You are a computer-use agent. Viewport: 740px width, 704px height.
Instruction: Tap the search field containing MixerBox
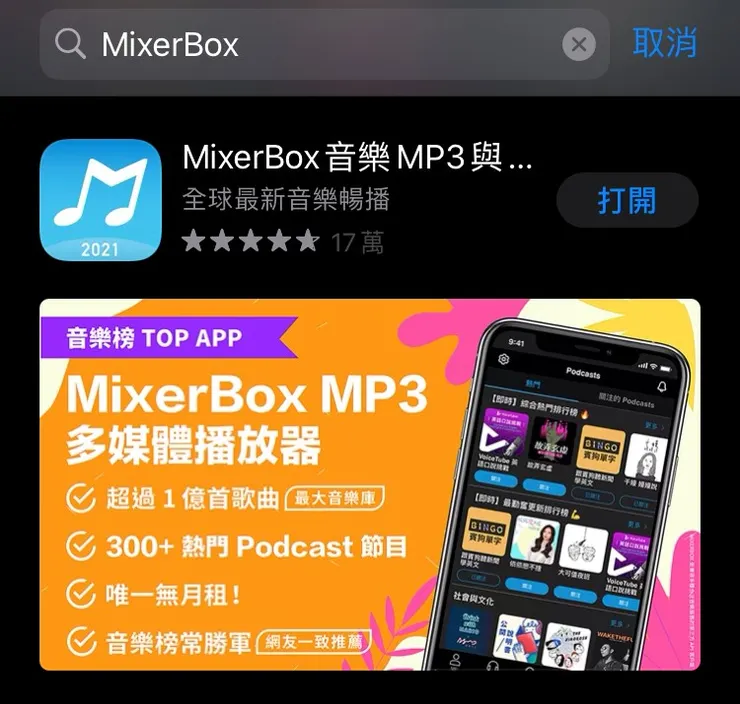tap(320, 44)
